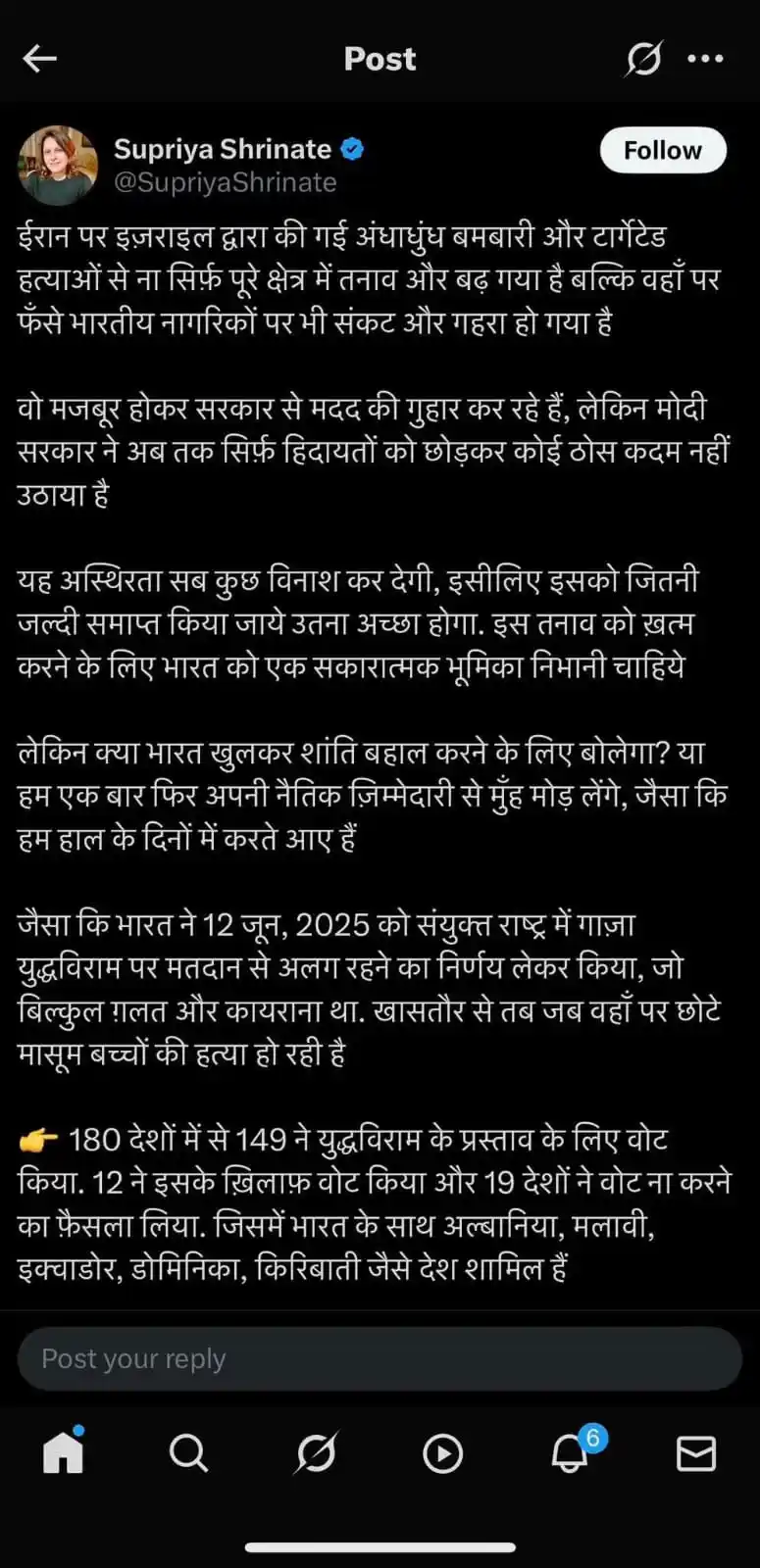The height and width of the screenshot is (1568, 760).
Task: Switch to the video play tab
Action: click(x=442, y=1452)
